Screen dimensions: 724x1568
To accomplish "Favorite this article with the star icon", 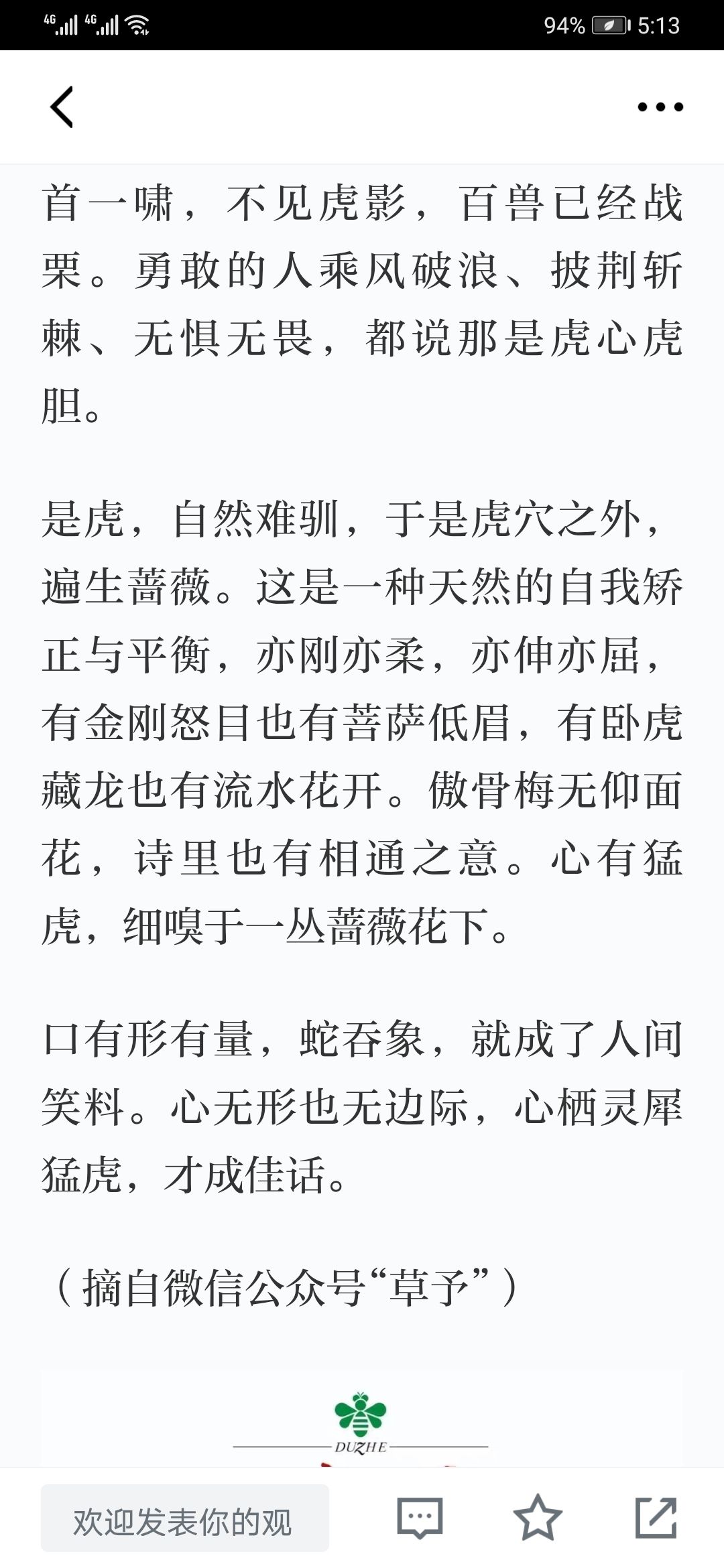I will pos(538,1518).
